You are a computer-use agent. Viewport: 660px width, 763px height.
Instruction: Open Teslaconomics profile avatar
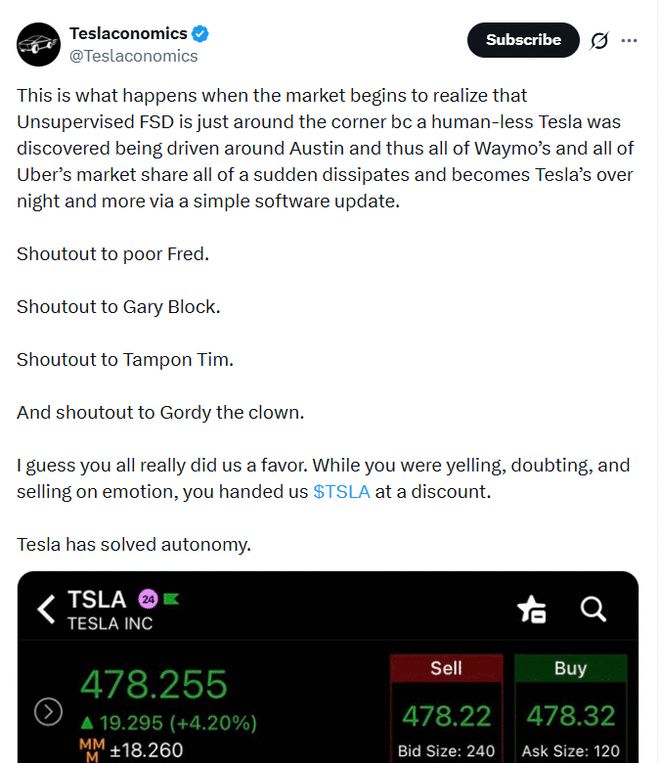[x=37, y=44]
